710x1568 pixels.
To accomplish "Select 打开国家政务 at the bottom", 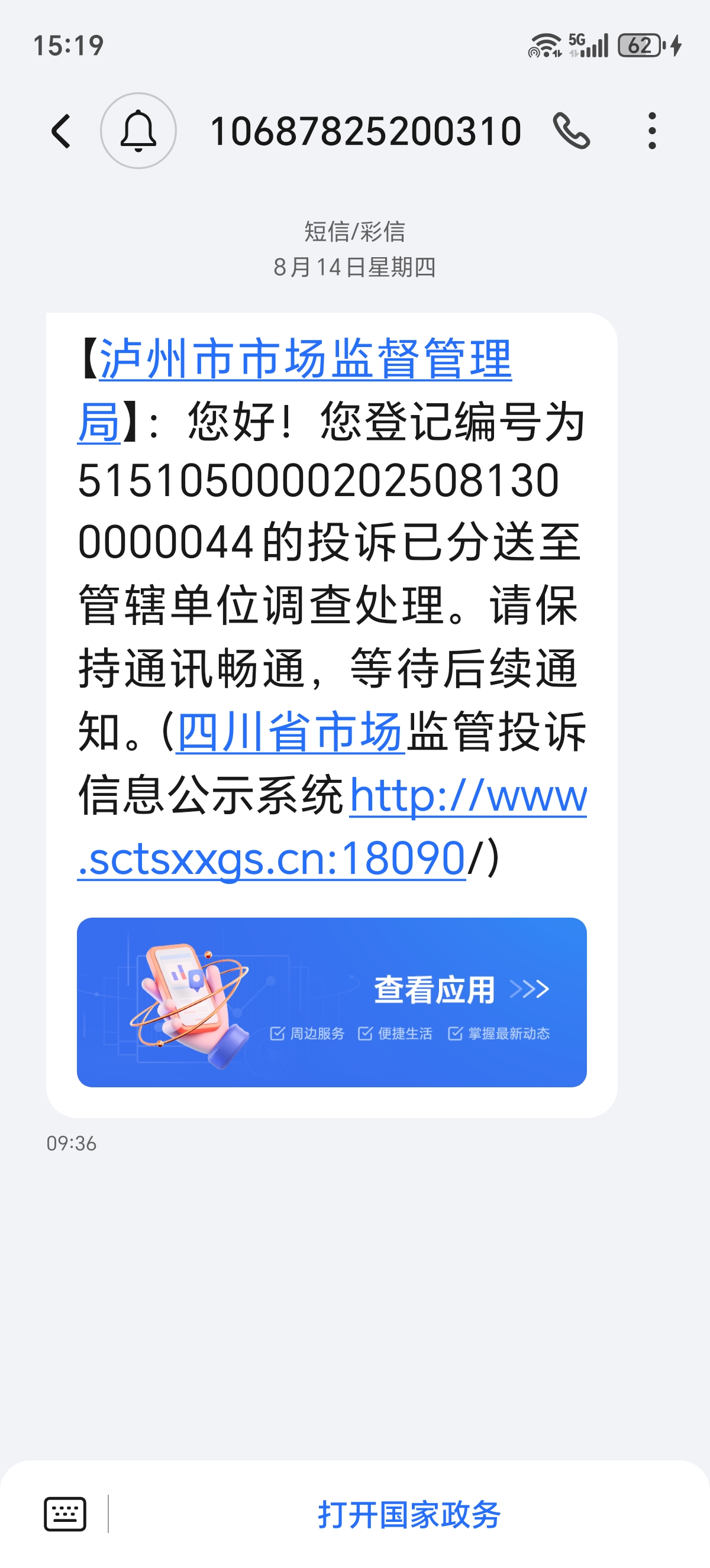I will 409,1514.
